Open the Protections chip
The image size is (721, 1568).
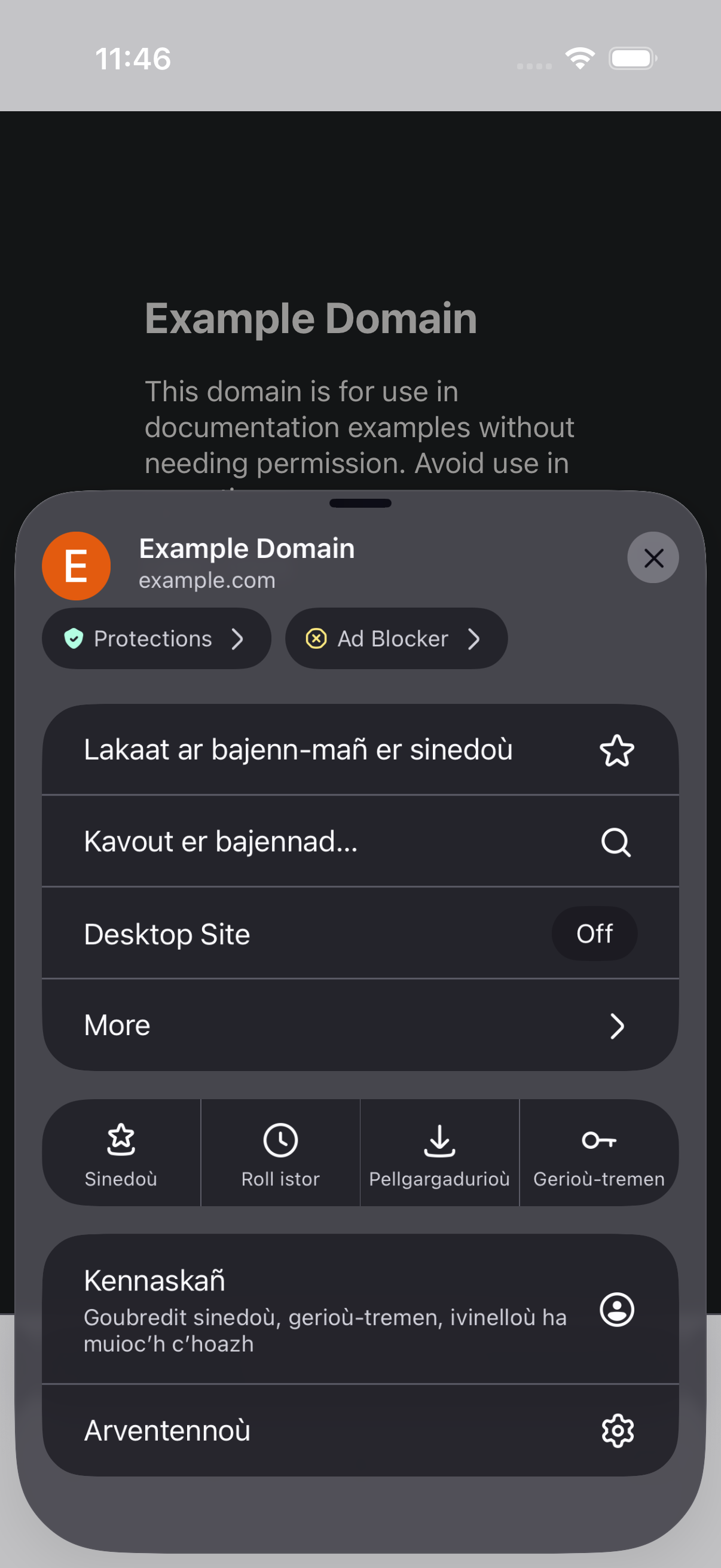click(x=157, y=639)
